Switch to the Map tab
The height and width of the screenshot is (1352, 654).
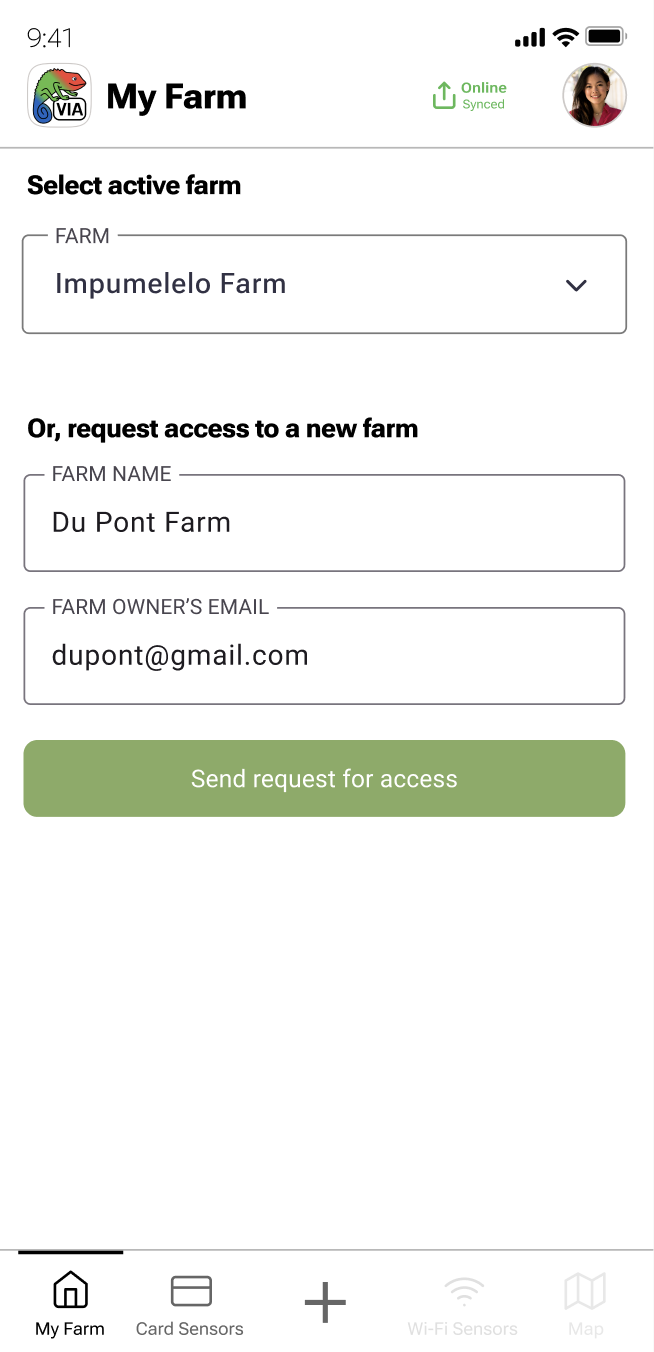click(x=586, y=1304)
